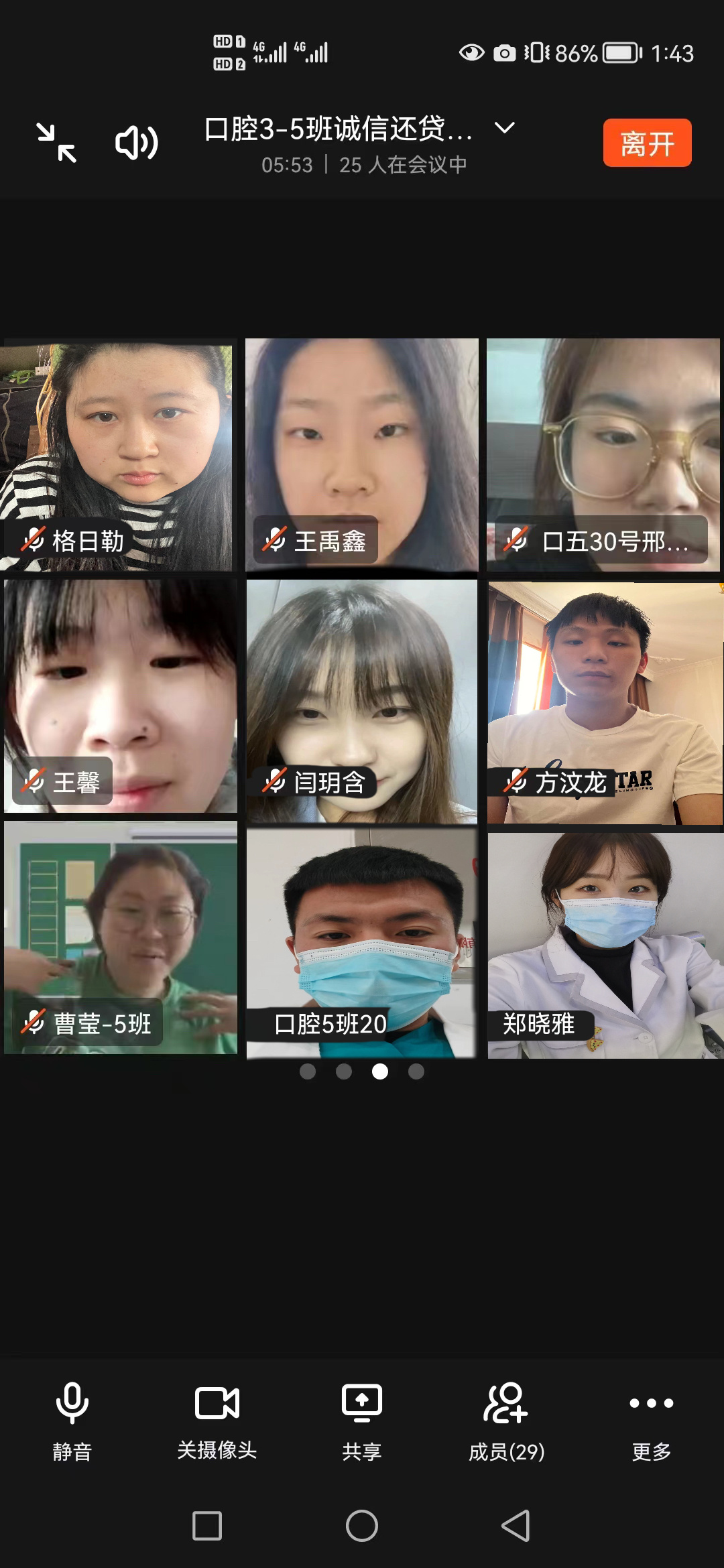Select 格日勒's video tile
724x1568 pixels.
point(119,456)
